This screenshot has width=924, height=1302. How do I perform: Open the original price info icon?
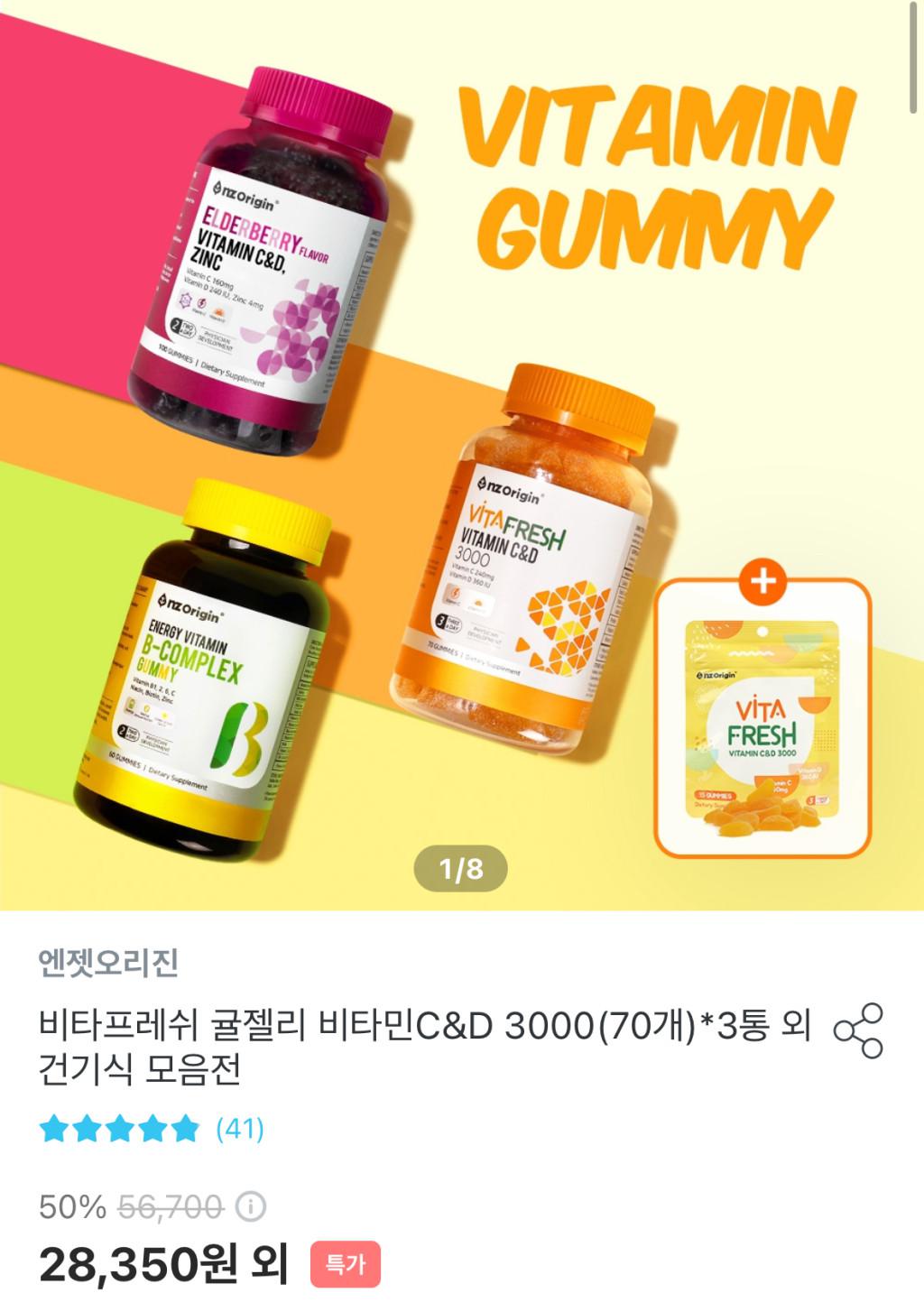[251, 1206]
